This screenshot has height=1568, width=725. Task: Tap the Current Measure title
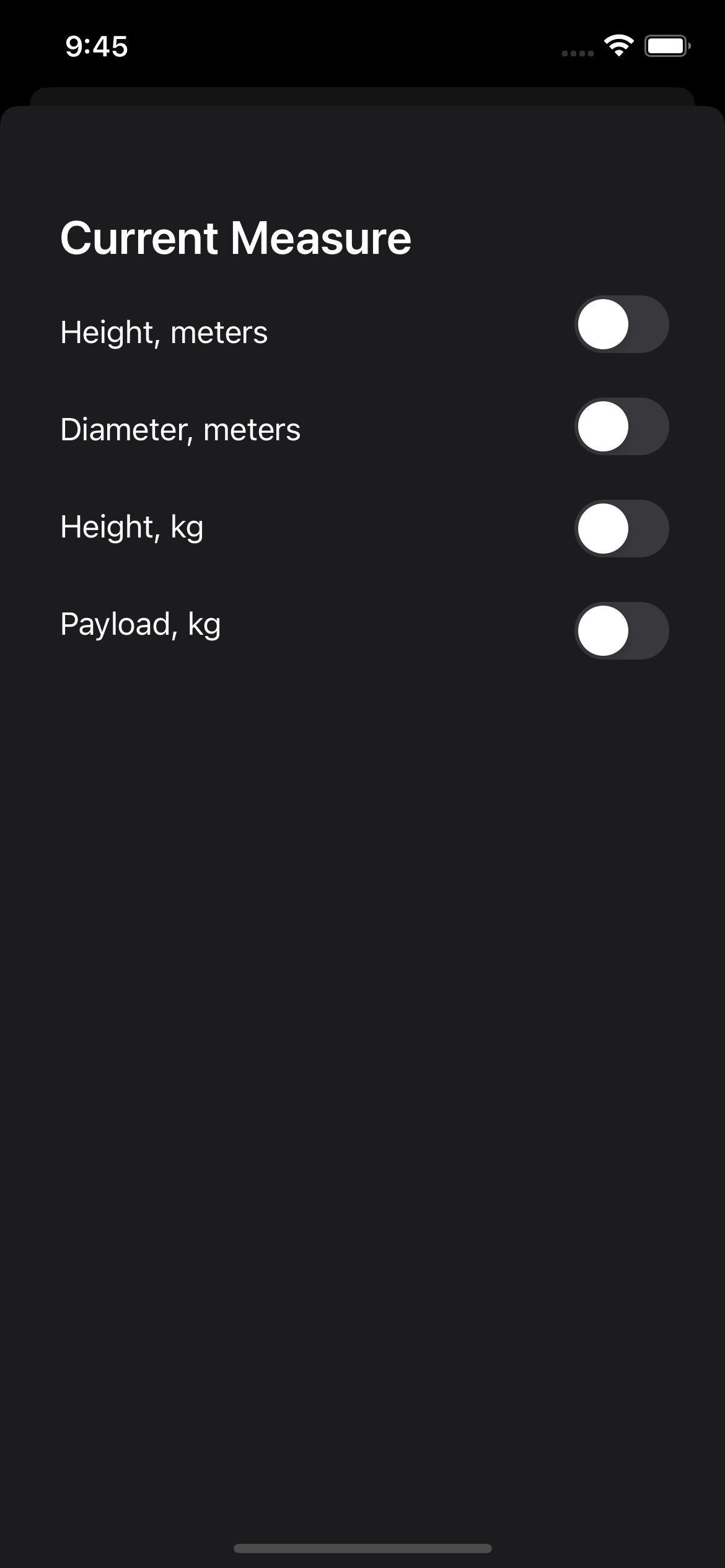click(x=235, y=239)
